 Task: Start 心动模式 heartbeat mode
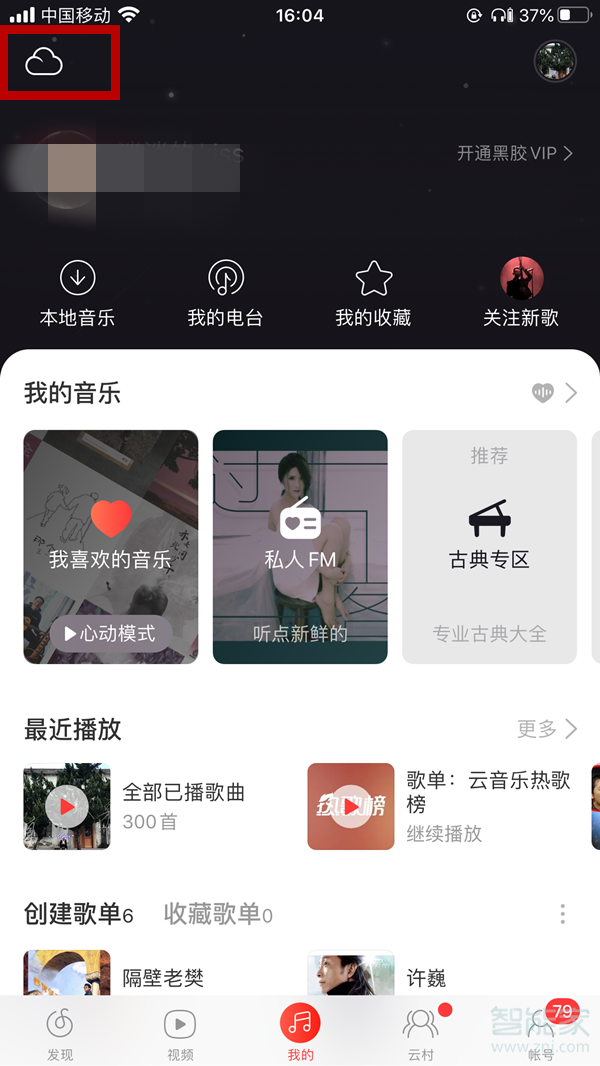click(111, 634)
